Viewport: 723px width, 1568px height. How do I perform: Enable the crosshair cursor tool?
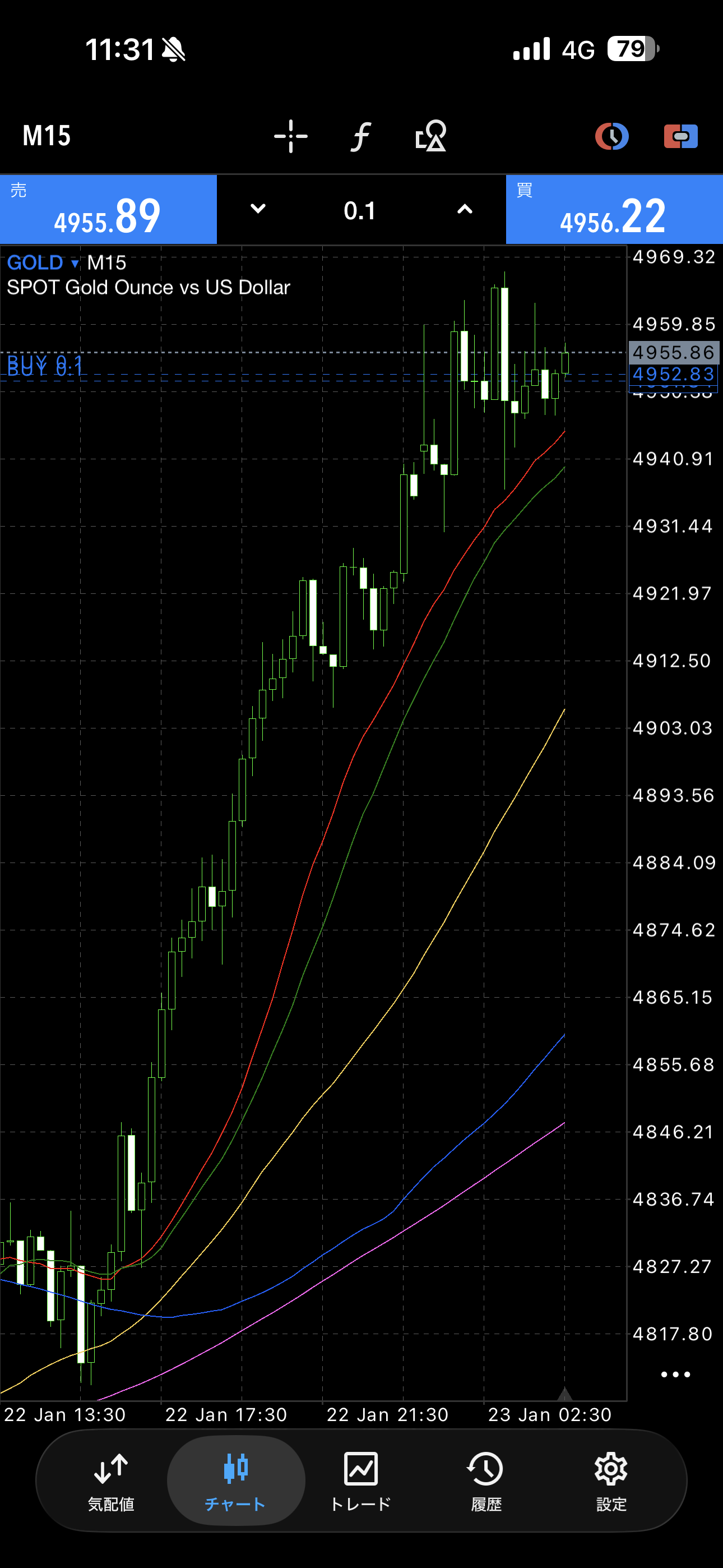(x=291, y=136)
